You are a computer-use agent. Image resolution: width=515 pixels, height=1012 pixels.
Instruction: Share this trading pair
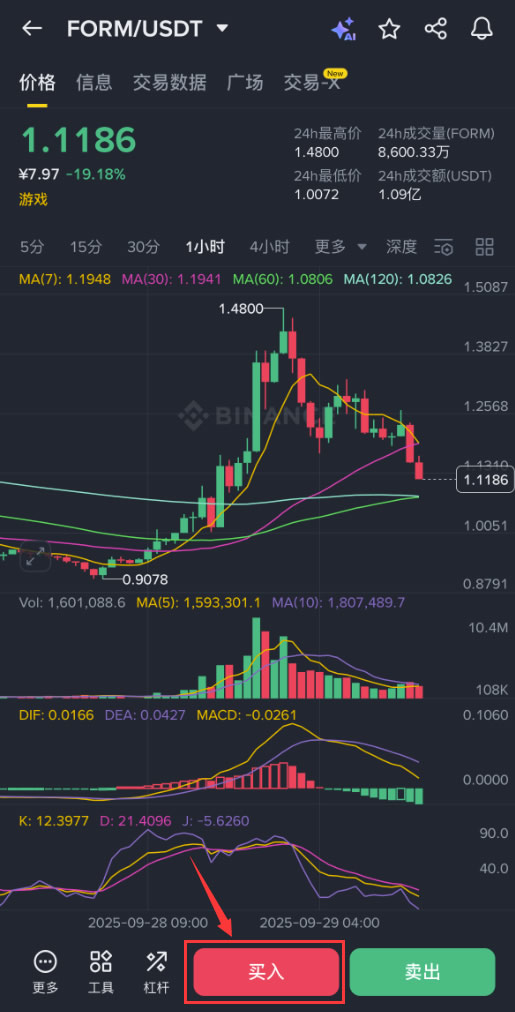coord(436,28)
